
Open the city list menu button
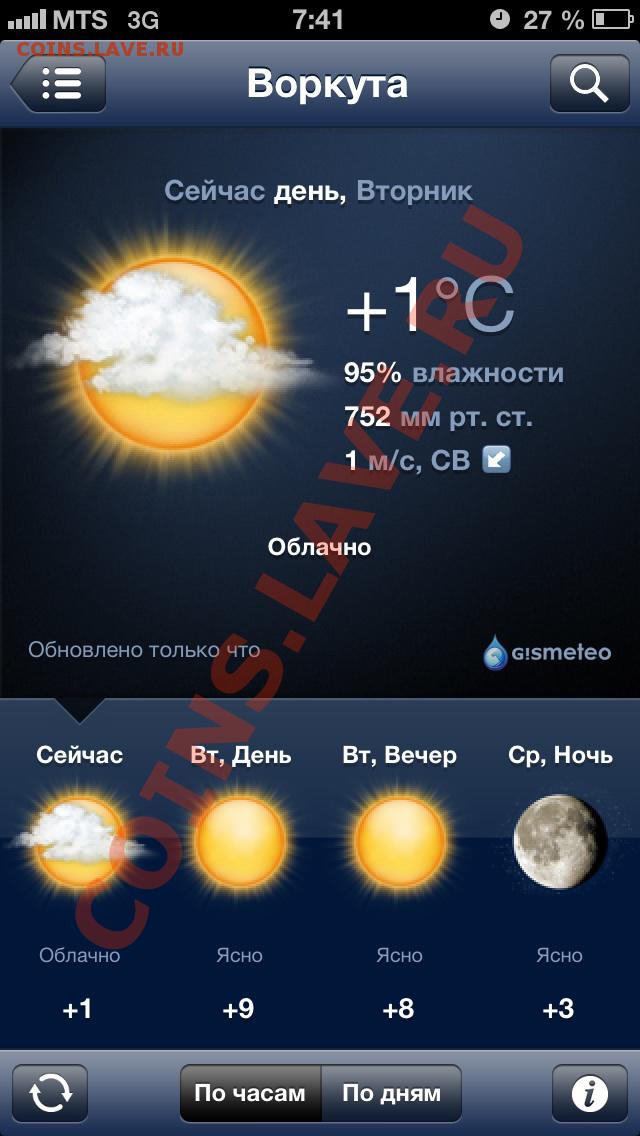[59, 83]
